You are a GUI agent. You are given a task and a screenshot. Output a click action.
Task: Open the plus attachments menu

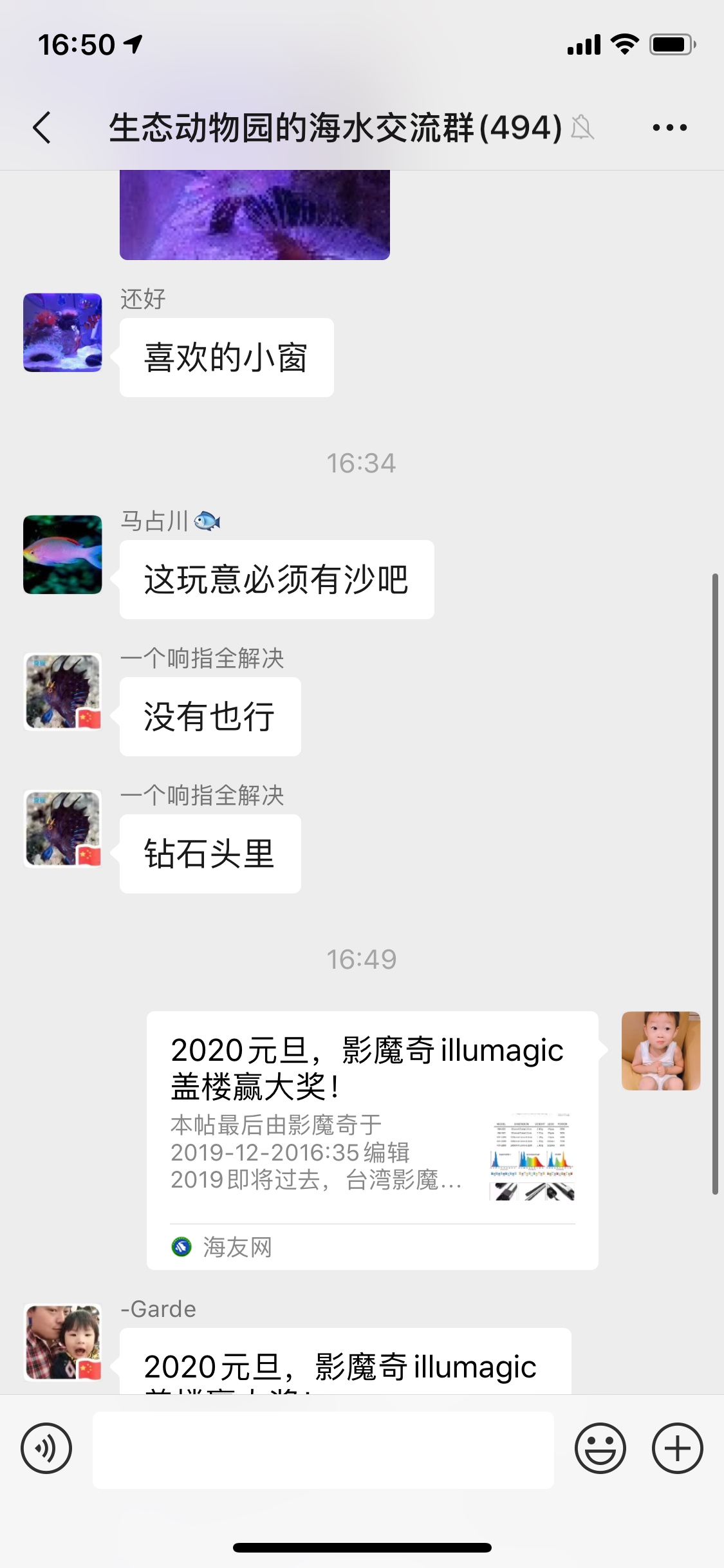point(677,1448)
